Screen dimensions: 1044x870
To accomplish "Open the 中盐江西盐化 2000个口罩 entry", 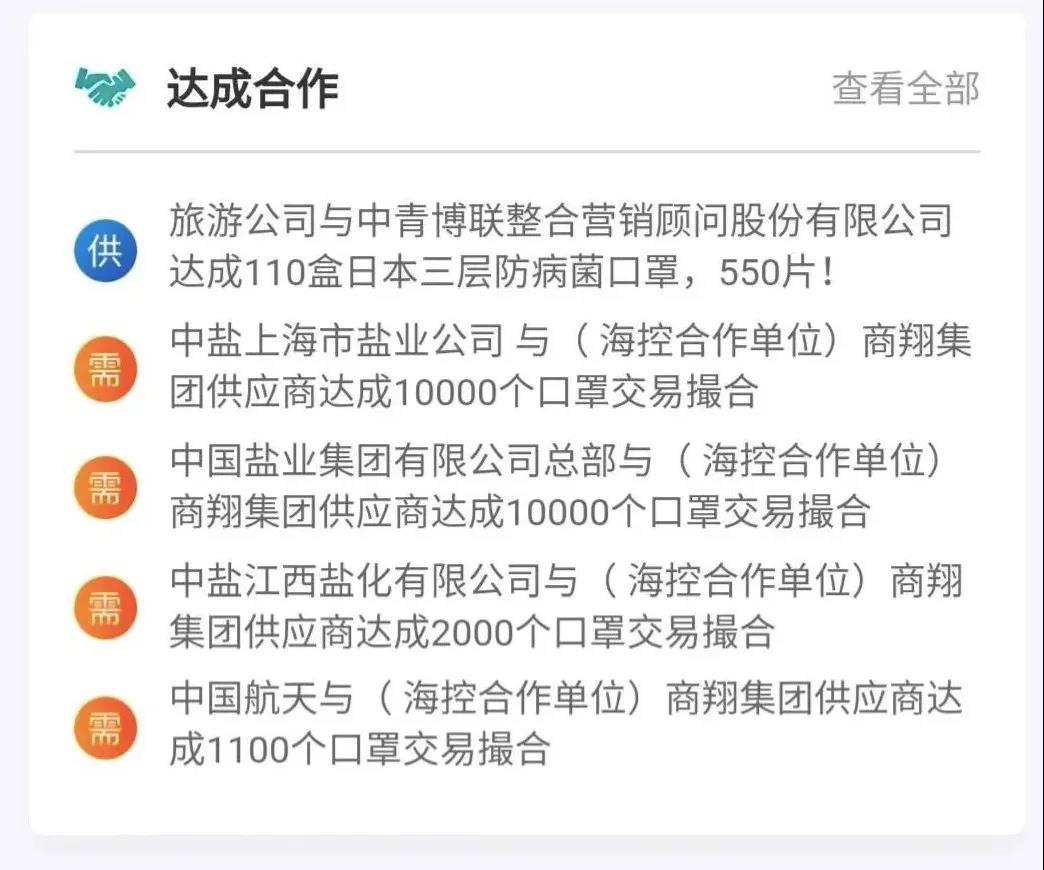I will (565, 606).
